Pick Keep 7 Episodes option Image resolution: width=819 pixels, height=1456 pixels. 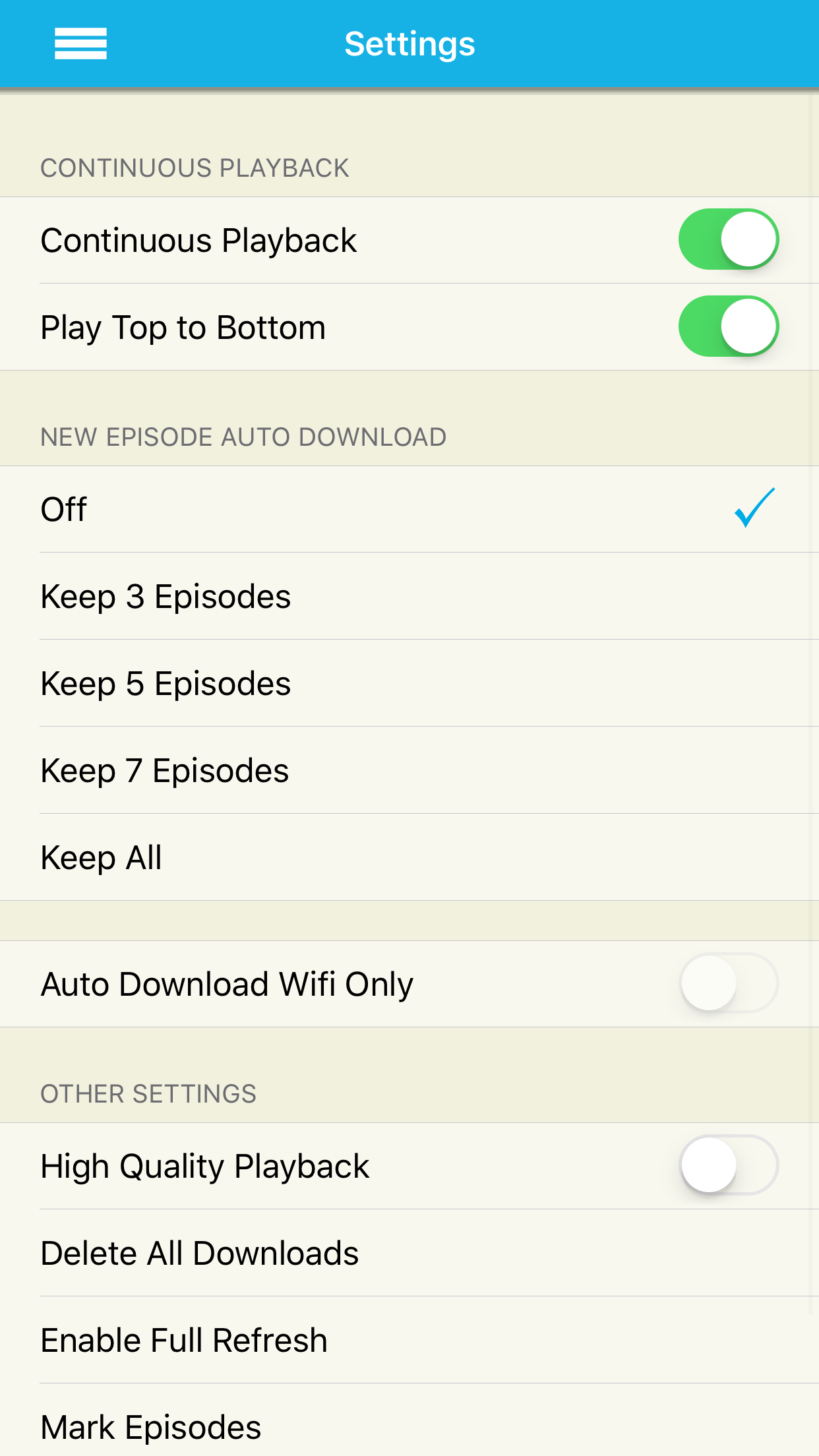pos(409,770)
